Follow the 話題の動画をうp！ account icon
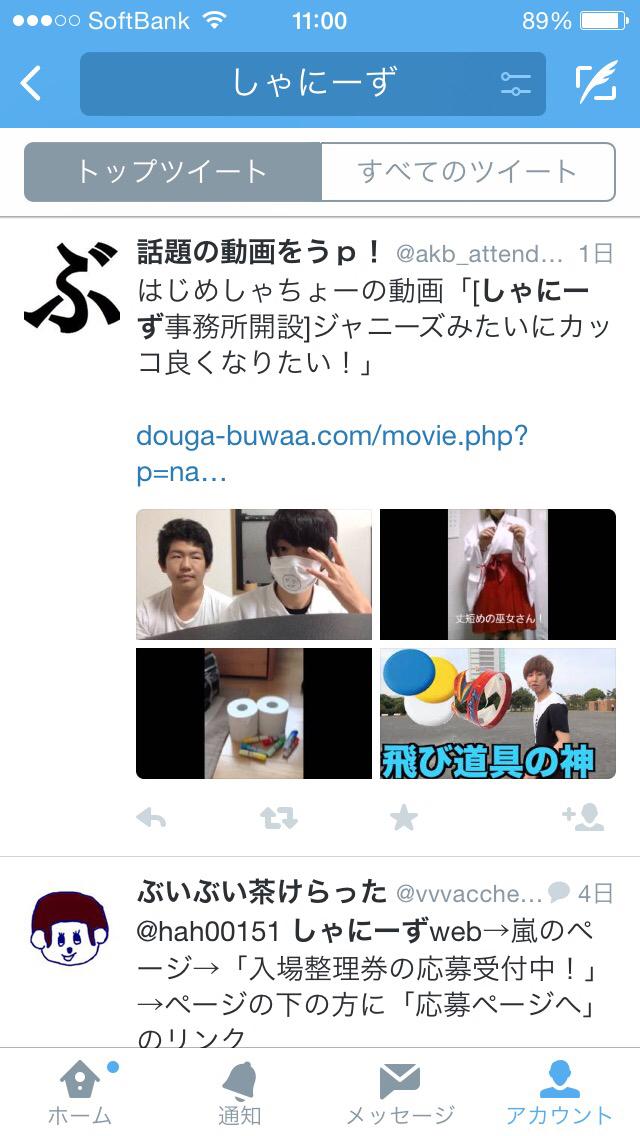The image size is (640, 1136). [x=583, y=818]
